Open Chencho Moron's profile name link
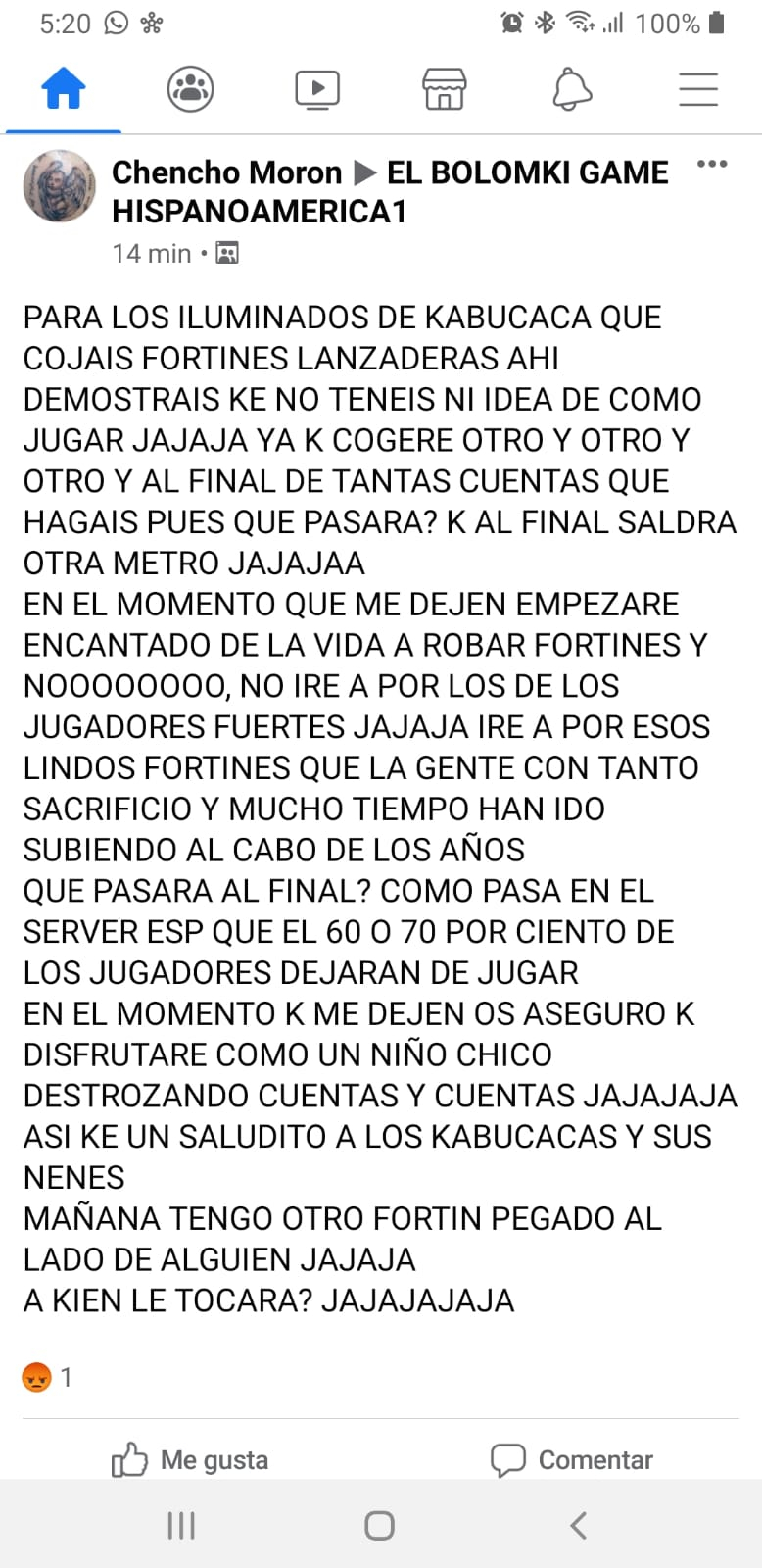This screenshot has height=1568, width=762. [226, 172]
